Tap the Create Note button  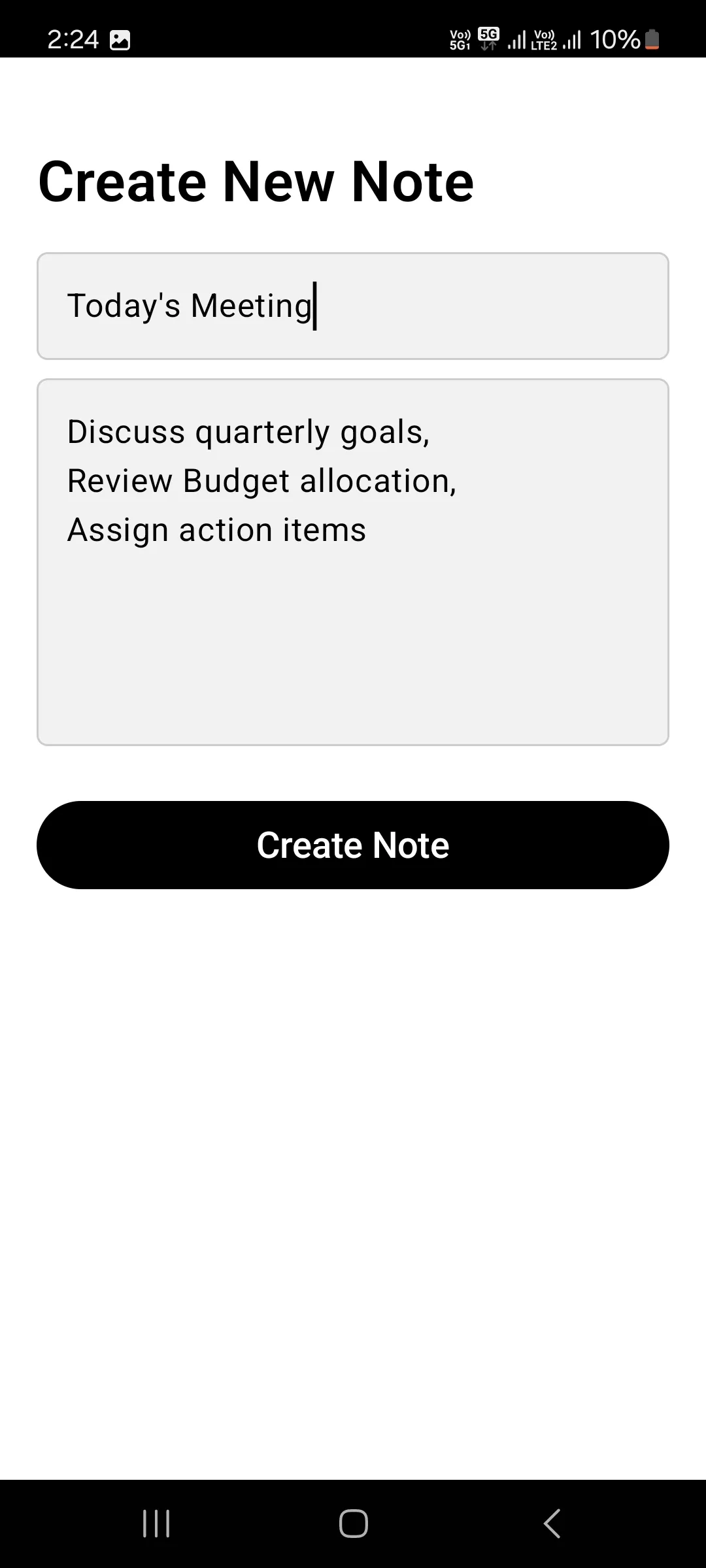[353, 845]
